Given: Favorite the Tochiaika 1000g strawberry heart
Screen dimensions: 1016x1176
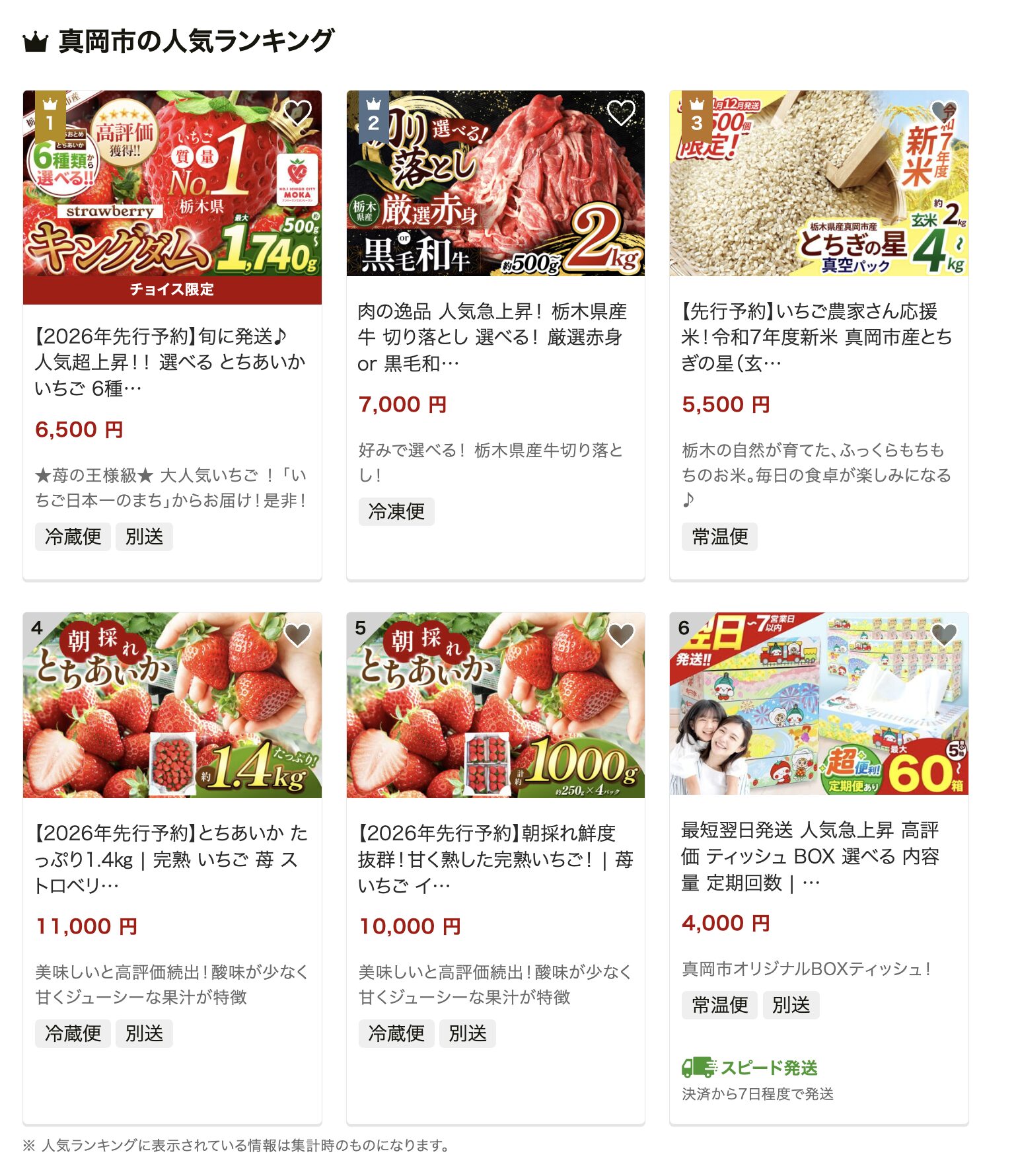Looking at the screenshot, I should [620, 635].
